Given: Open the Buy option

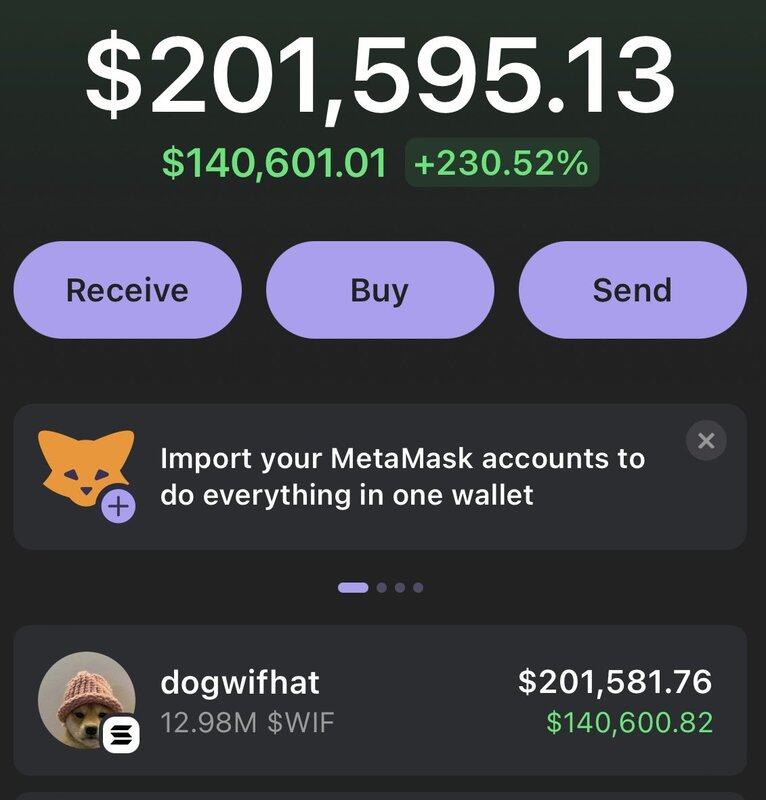Looking at the screenshot, I should point(380,290).
